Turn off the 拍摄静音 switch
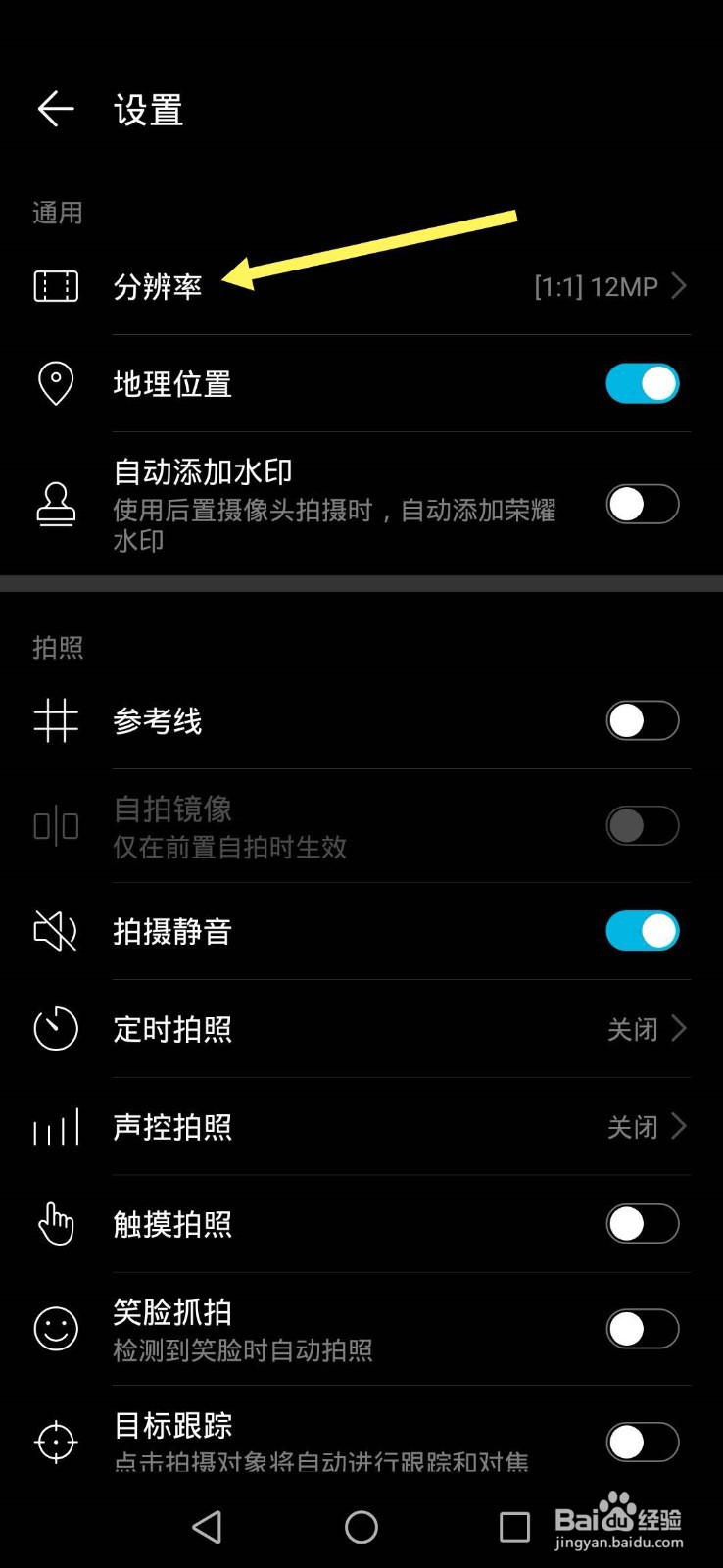Image resolution: width=723 pixels, height=1568 pixels. tap(642, 932)
